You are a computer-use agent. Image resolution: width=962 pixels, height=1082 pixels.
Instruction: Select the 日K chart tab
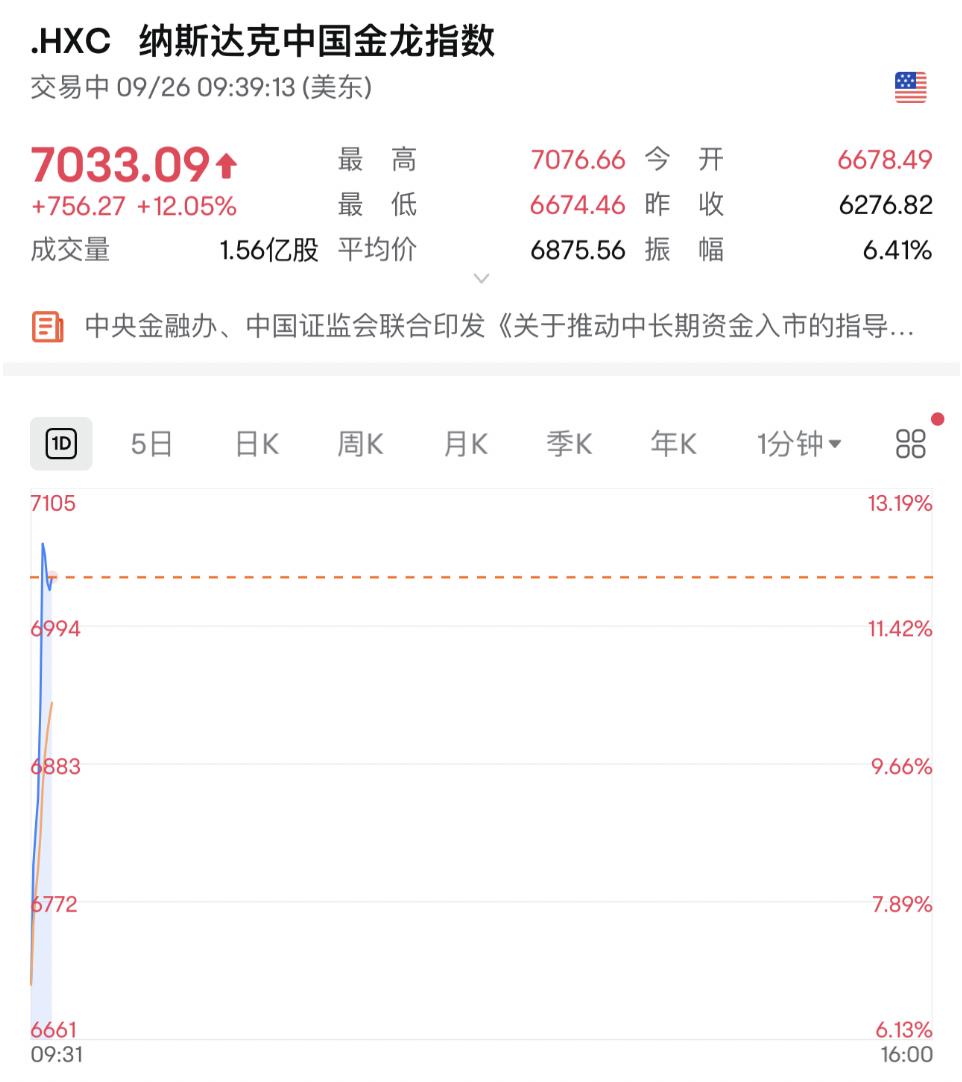(x=257, y=444)
